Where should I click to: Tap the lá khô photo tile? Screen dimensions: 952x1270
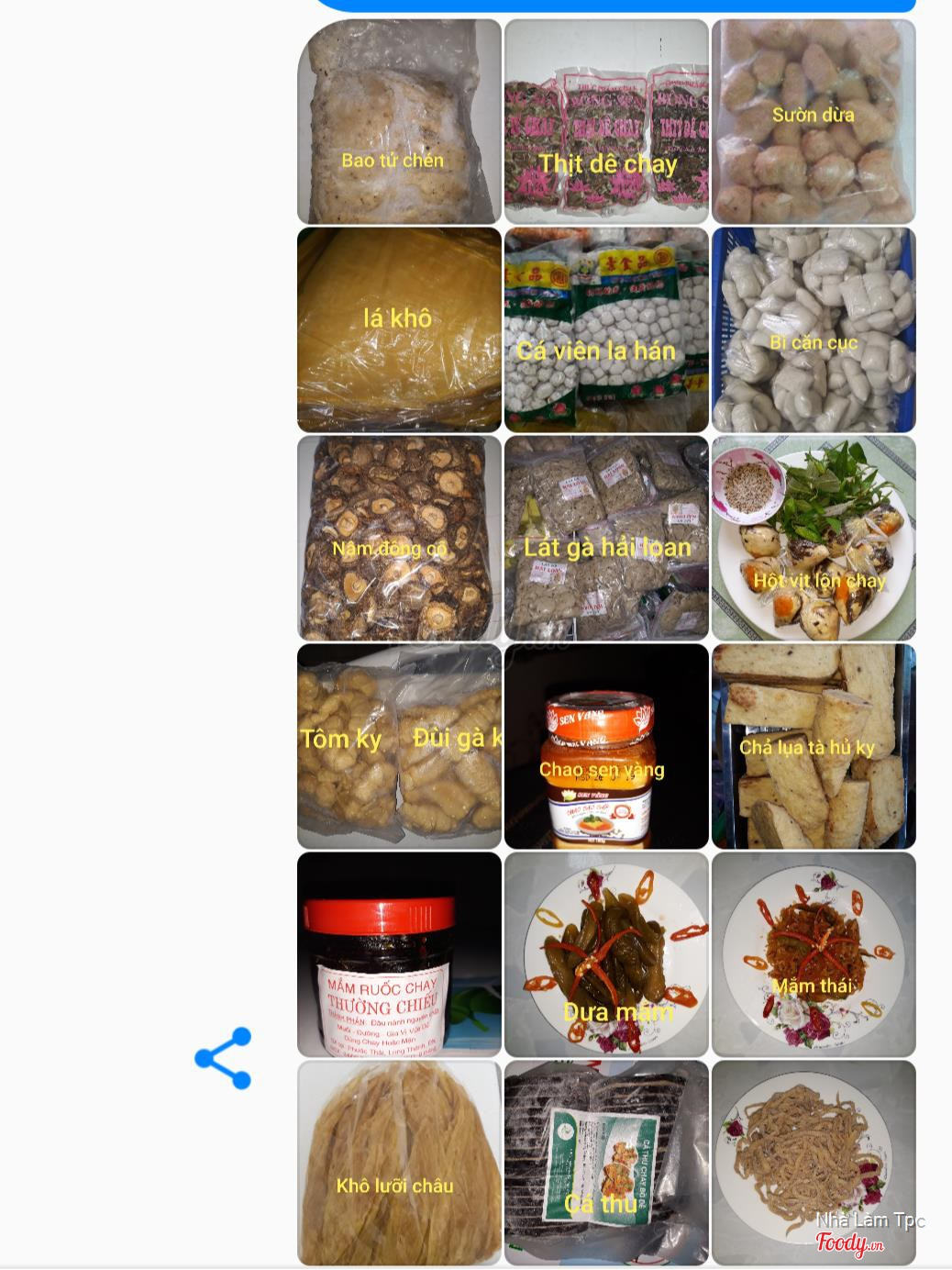coord(399,330)
